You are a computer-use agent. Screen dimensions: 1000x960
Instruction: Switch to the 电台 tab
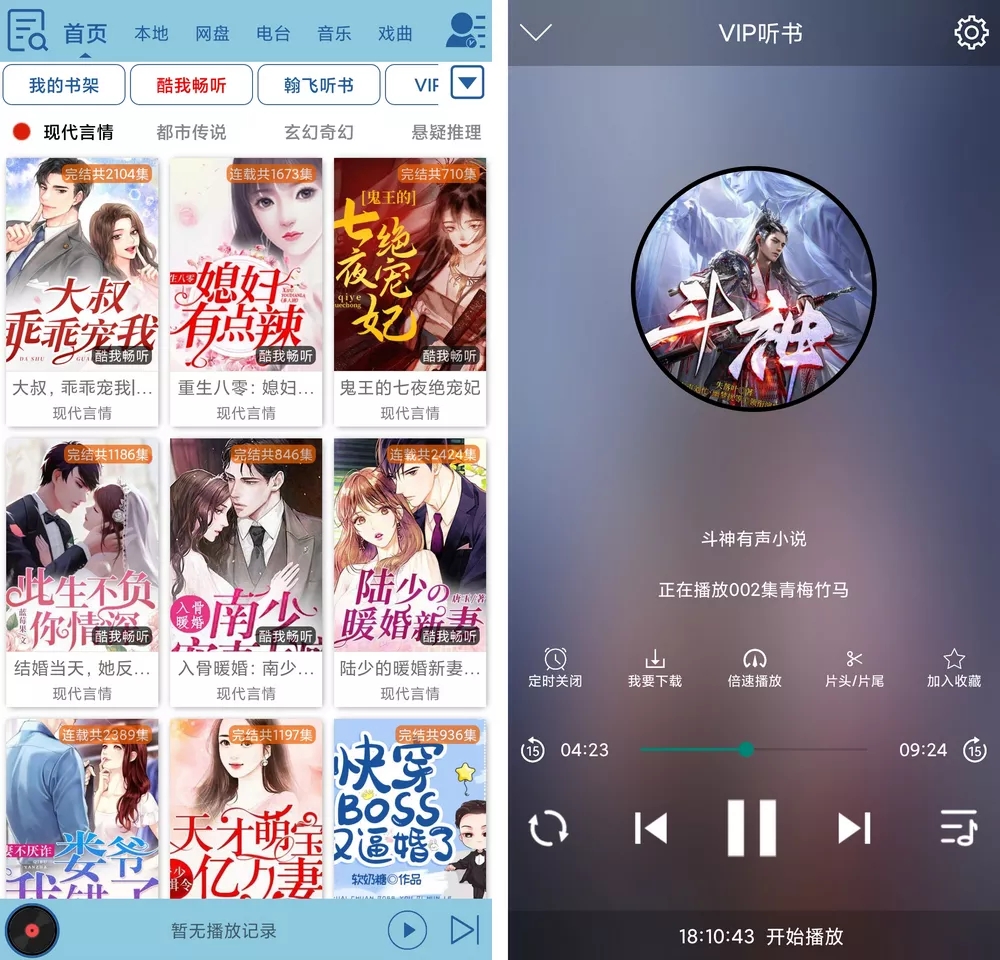[x=272, y=33]
